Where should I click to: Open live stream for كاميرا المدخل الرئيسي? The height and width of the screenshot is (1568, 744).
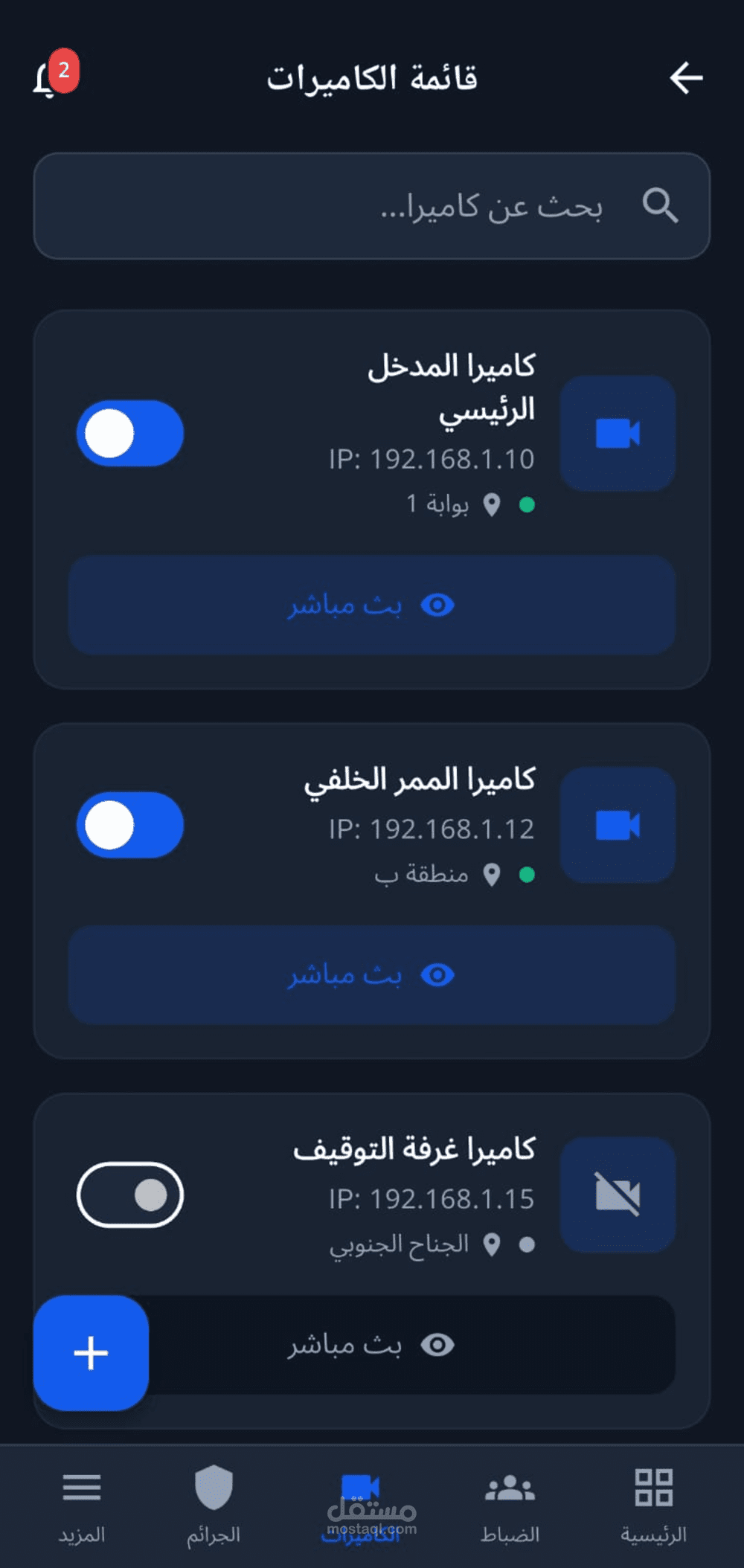click(372, 605)
